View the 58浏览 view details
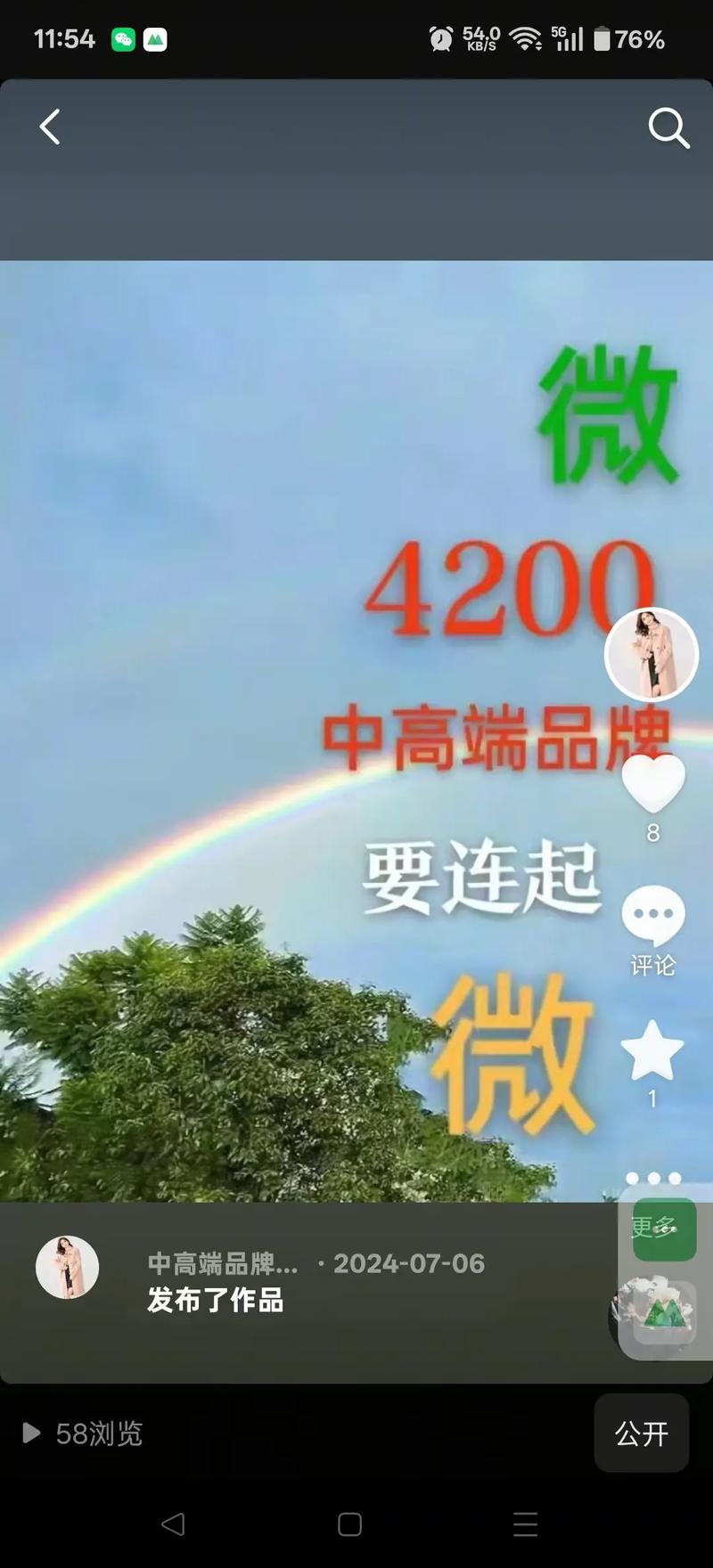 coord(84,1433)
